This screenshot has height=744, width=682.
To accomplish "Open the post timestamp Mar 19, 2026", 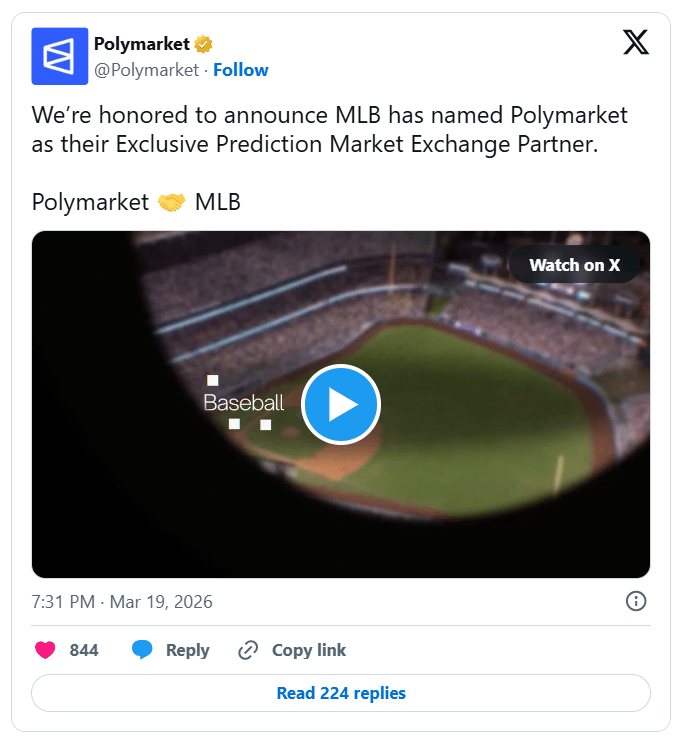I will tap(122, 602).
